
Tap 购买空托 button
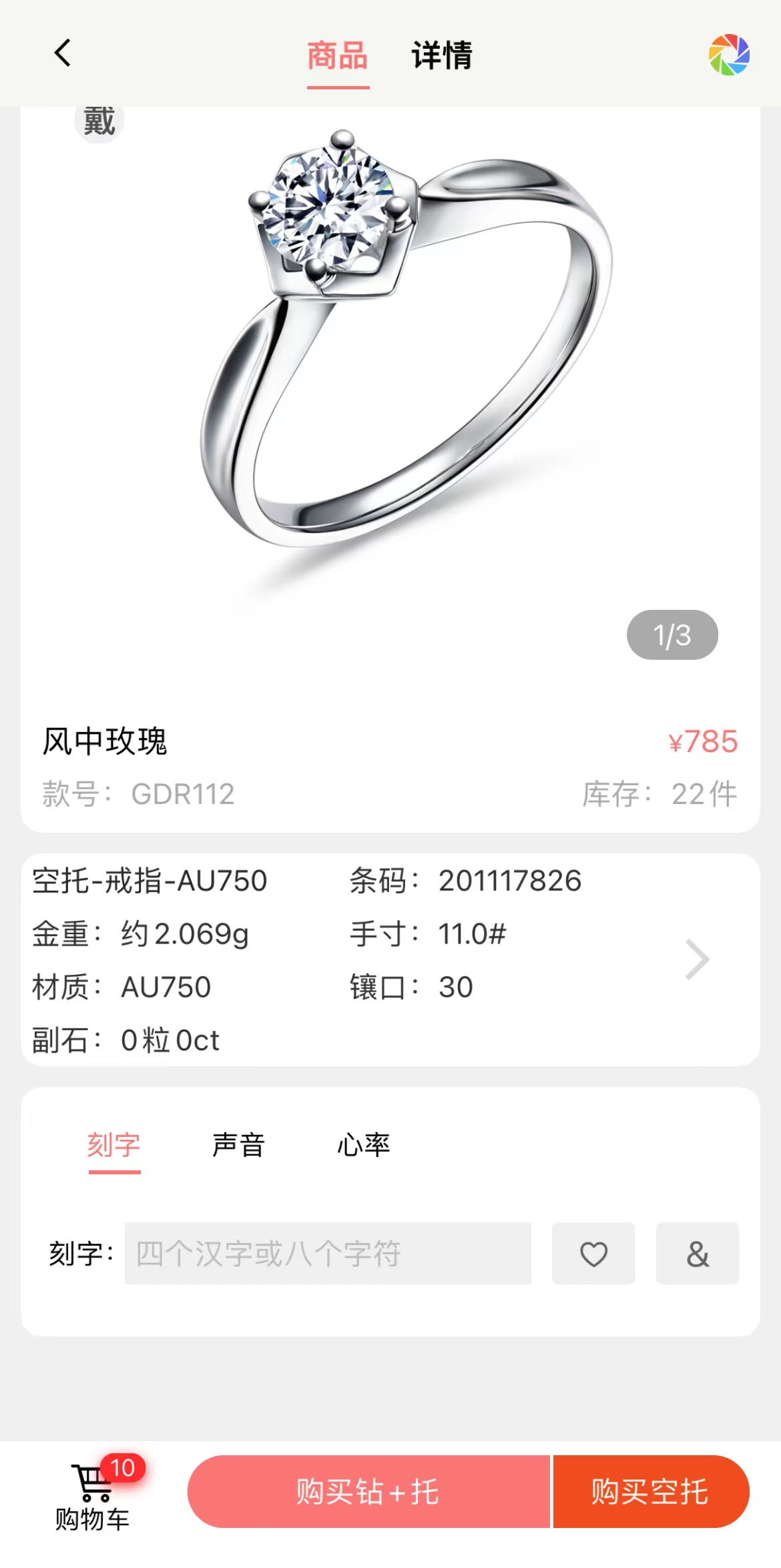[650, 1492]
